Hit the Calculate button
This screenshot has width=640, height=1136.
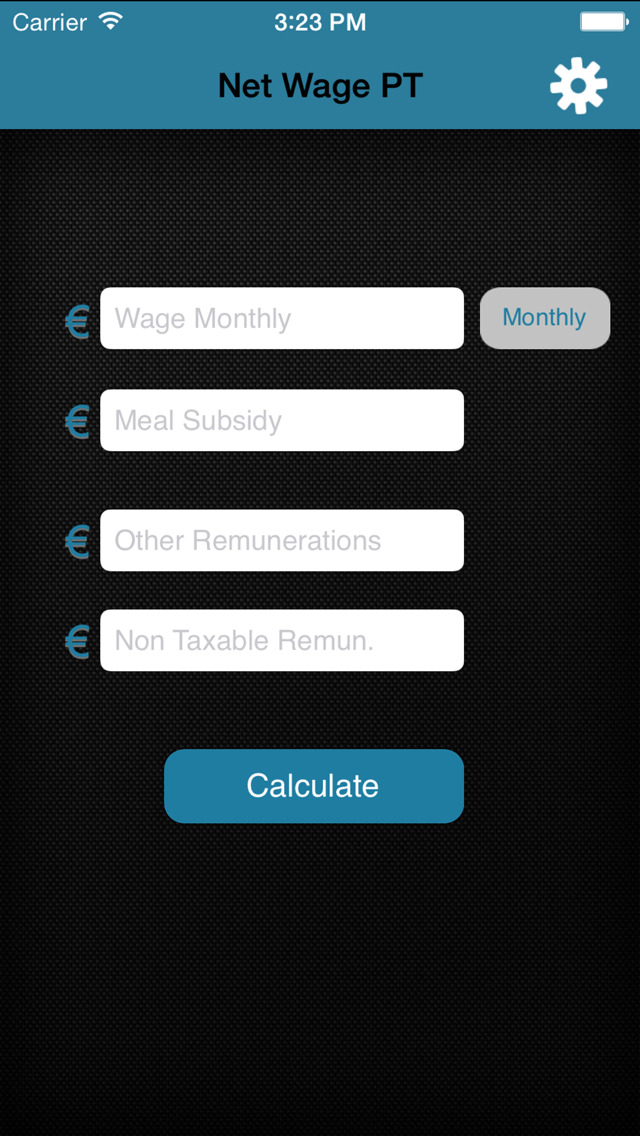click(314, 786)
